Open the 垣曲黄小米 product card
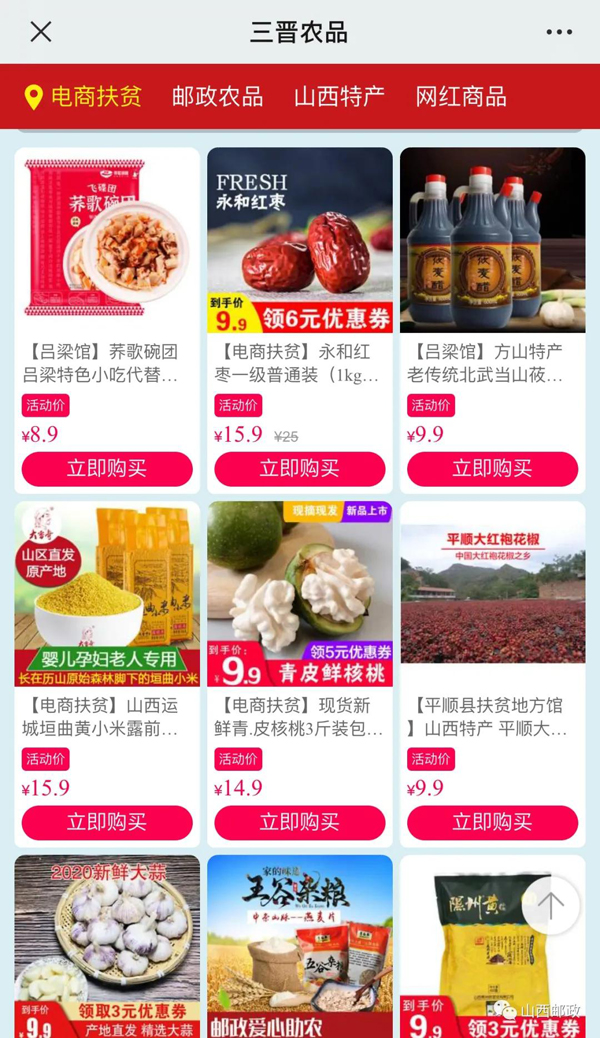The width and height of the screenshot is (600, 1038). coord(107,594)
